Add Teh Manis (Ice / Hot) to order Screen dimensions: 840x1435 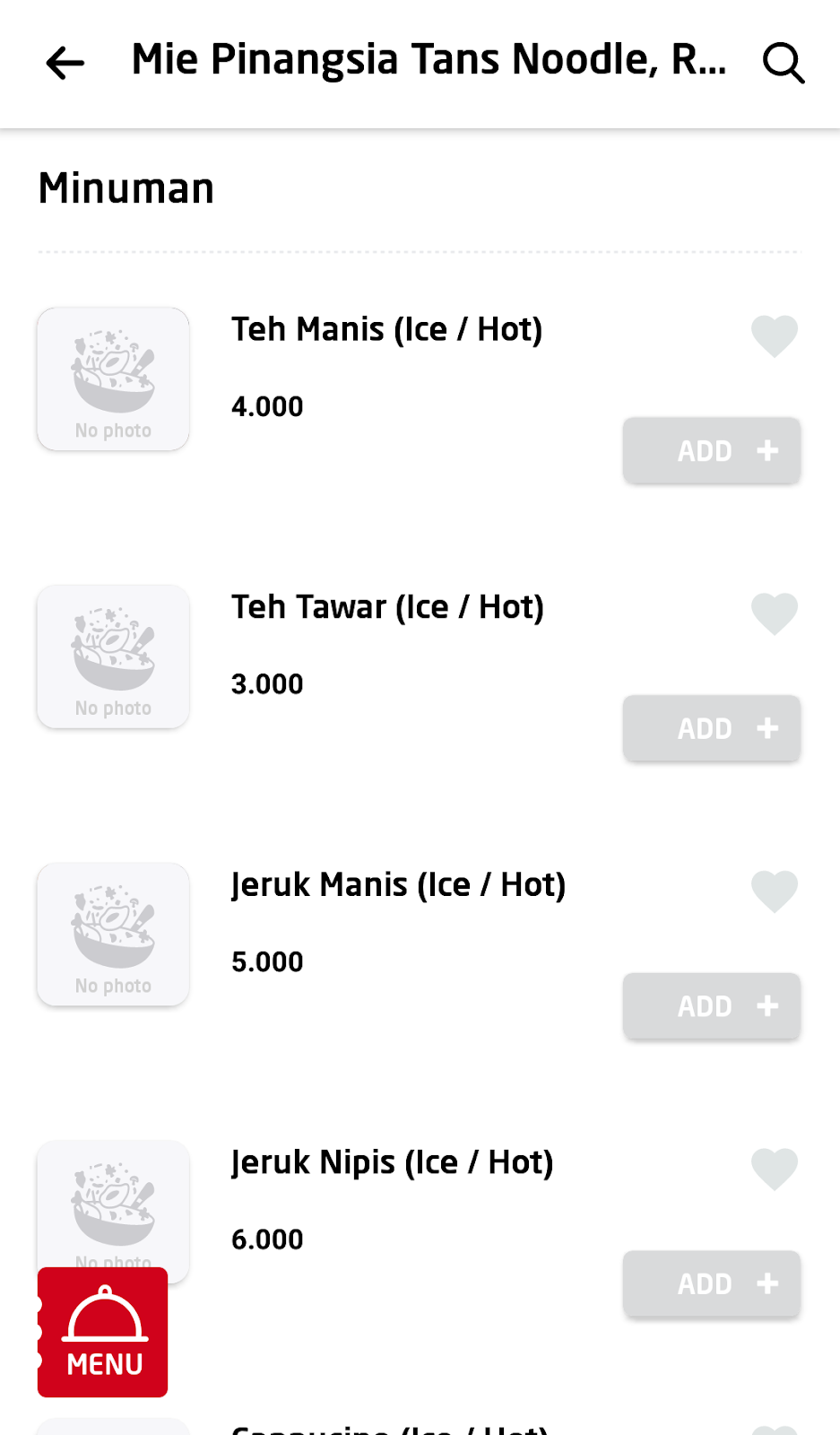(x=711, y=450)
